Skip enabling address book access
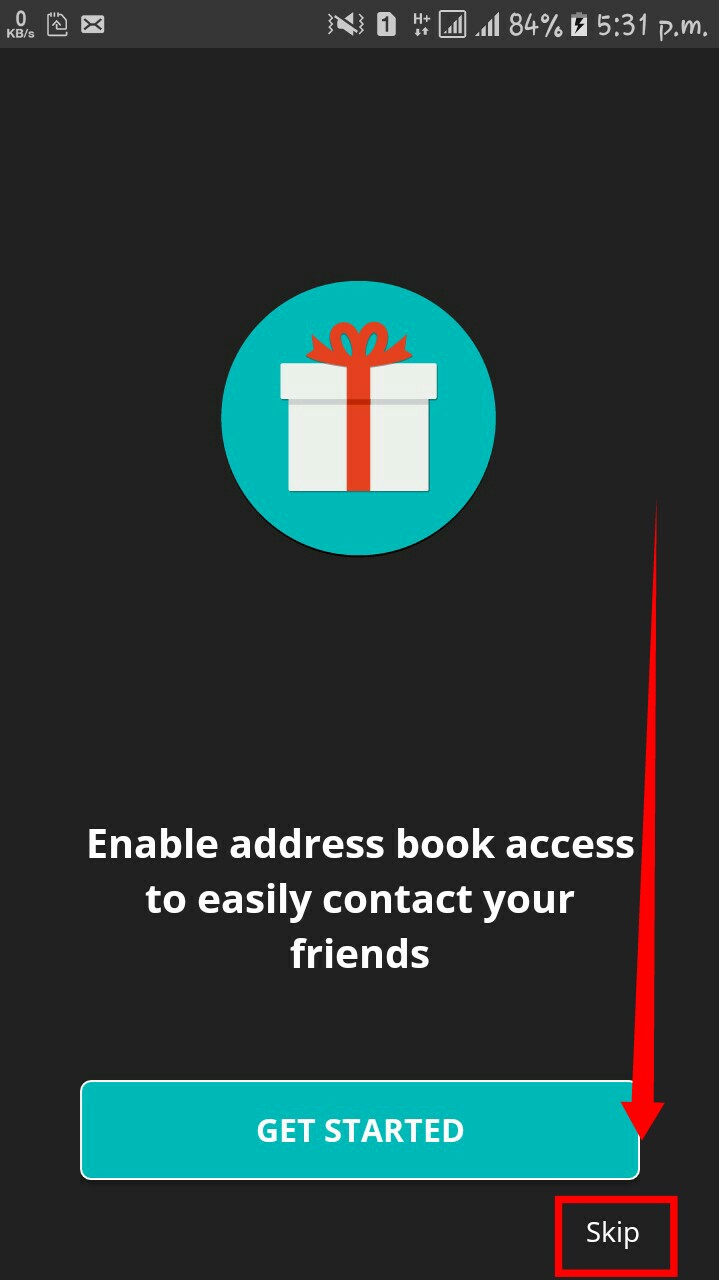 coord(613,1233)
